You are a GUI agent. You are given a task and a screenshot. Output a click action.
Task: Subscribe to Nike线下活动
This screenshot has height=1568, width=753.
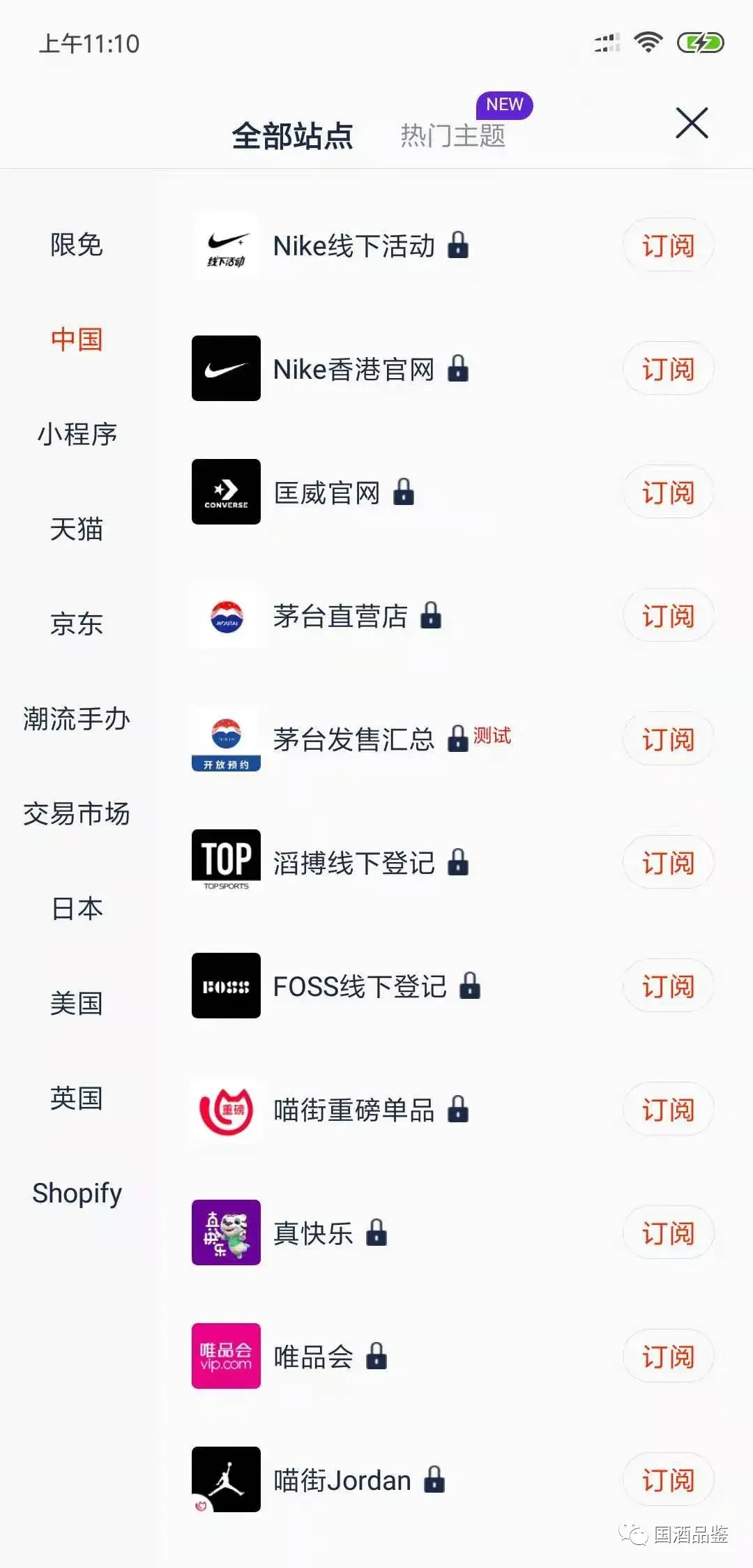tap(668, 246)
